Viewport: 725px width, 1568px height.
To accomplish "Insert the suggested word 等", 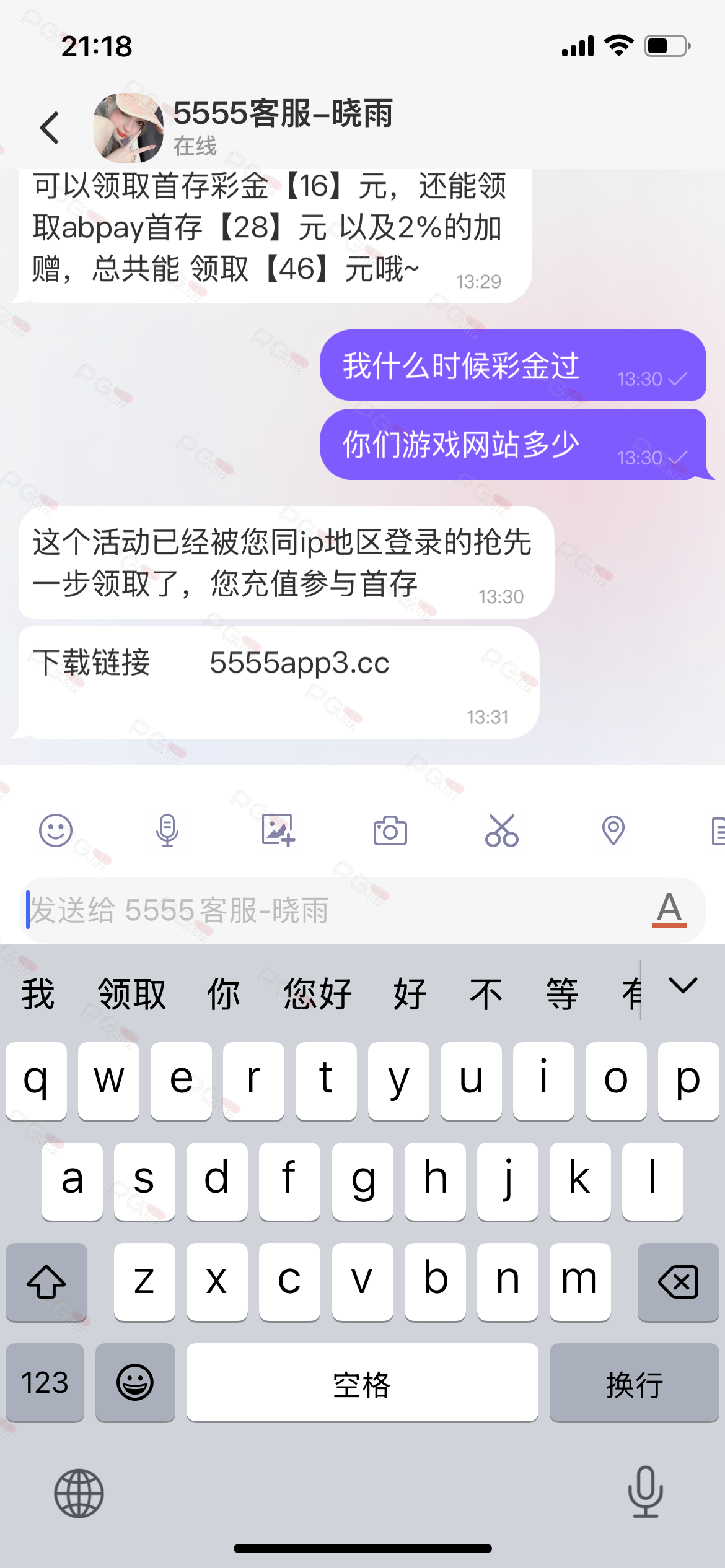I will pyautogui.click(x=561, y=994).
